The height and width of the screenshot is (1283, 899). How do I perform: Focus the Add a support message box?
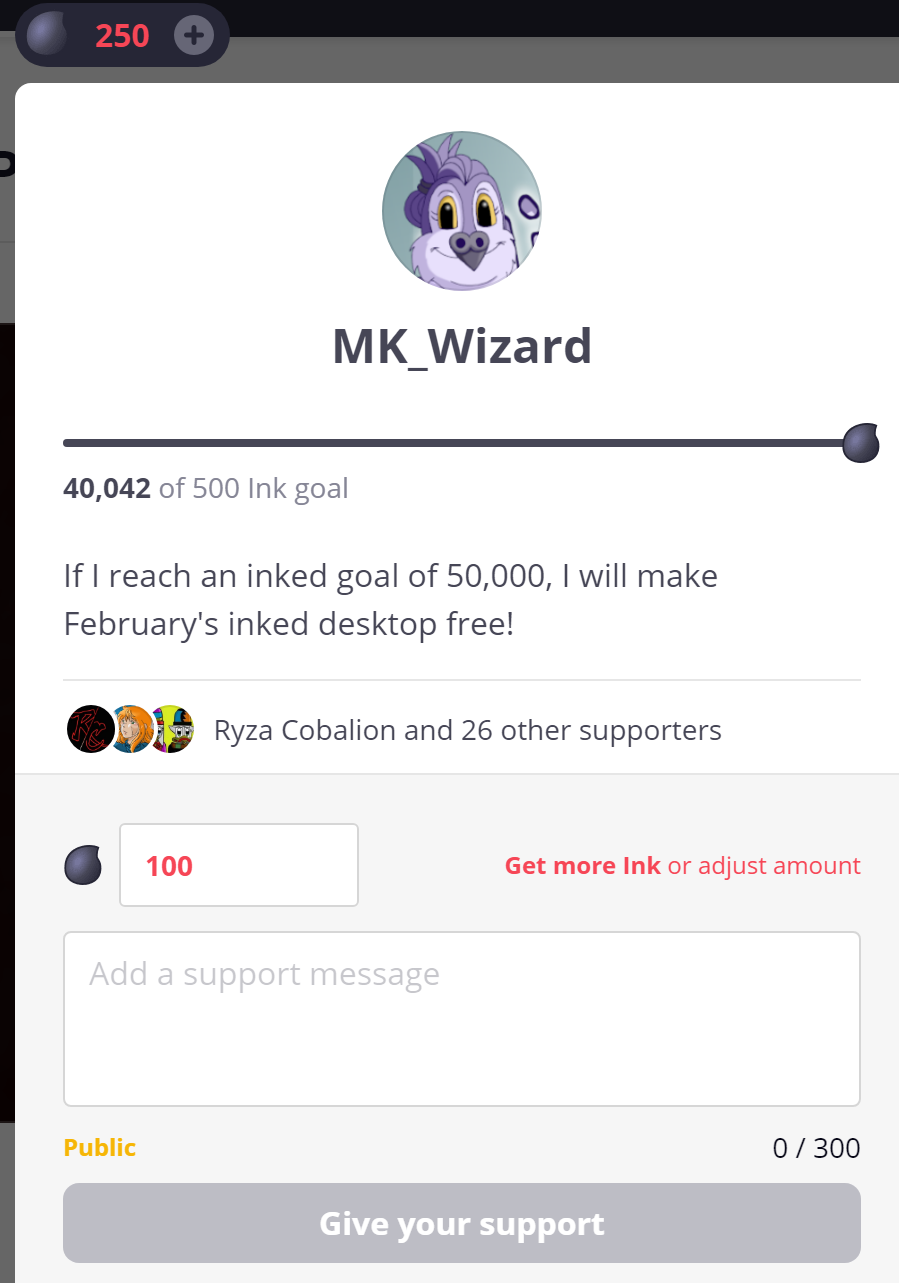click(x=461, y=1019)
